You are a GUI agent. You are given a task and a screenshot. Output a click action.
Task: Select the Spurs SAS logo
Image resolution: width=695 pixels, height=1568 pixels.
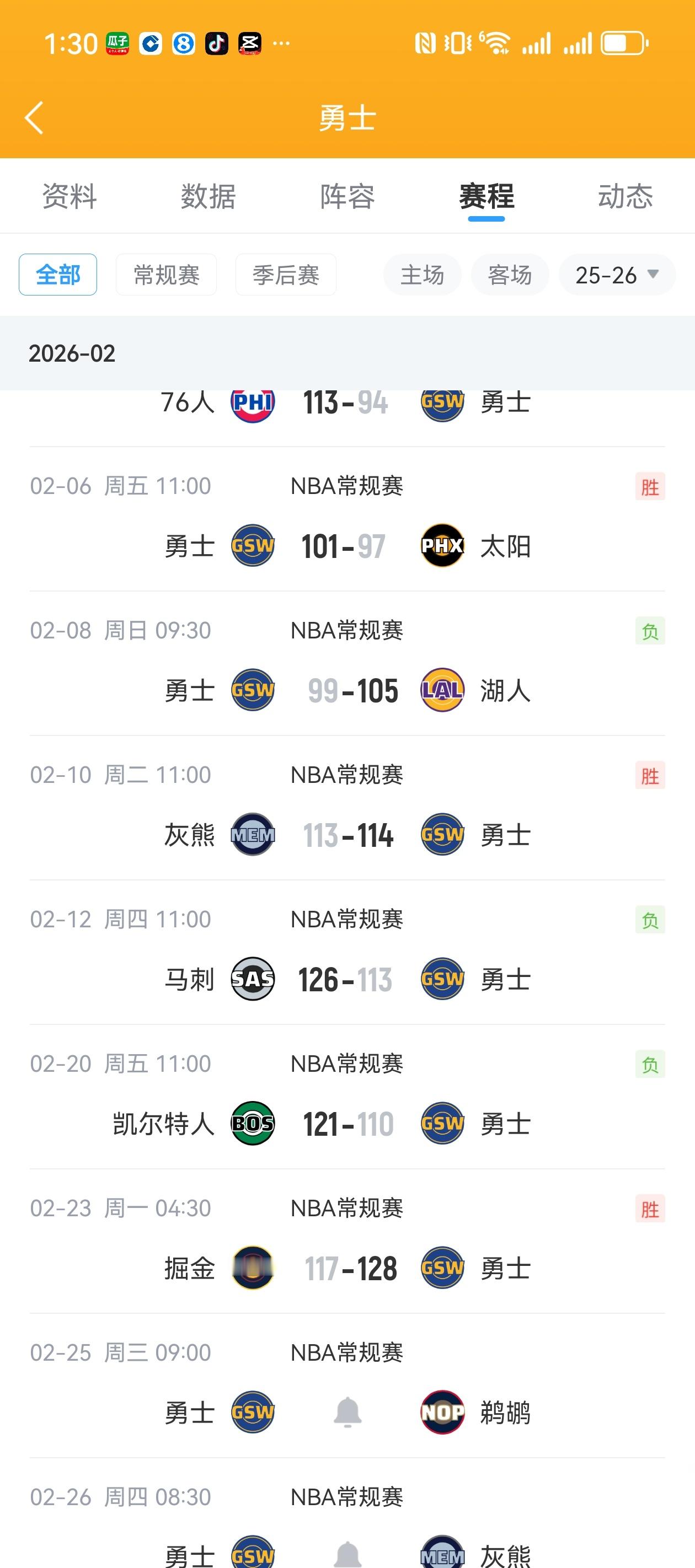[x=253, y=979]
